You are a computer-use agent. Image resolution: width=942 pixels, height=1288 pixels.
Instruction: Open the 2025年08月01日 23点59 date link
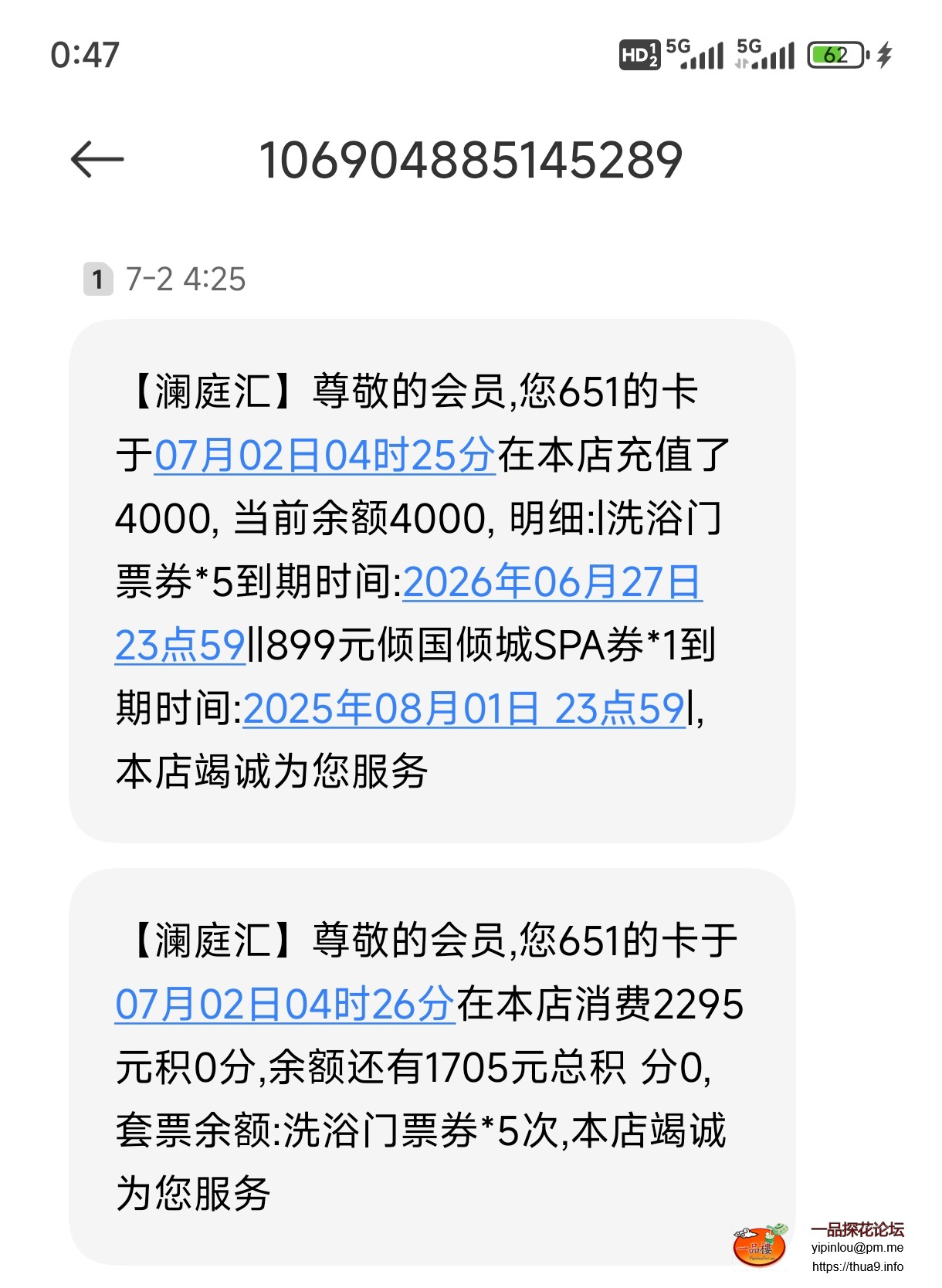(463, 708)
